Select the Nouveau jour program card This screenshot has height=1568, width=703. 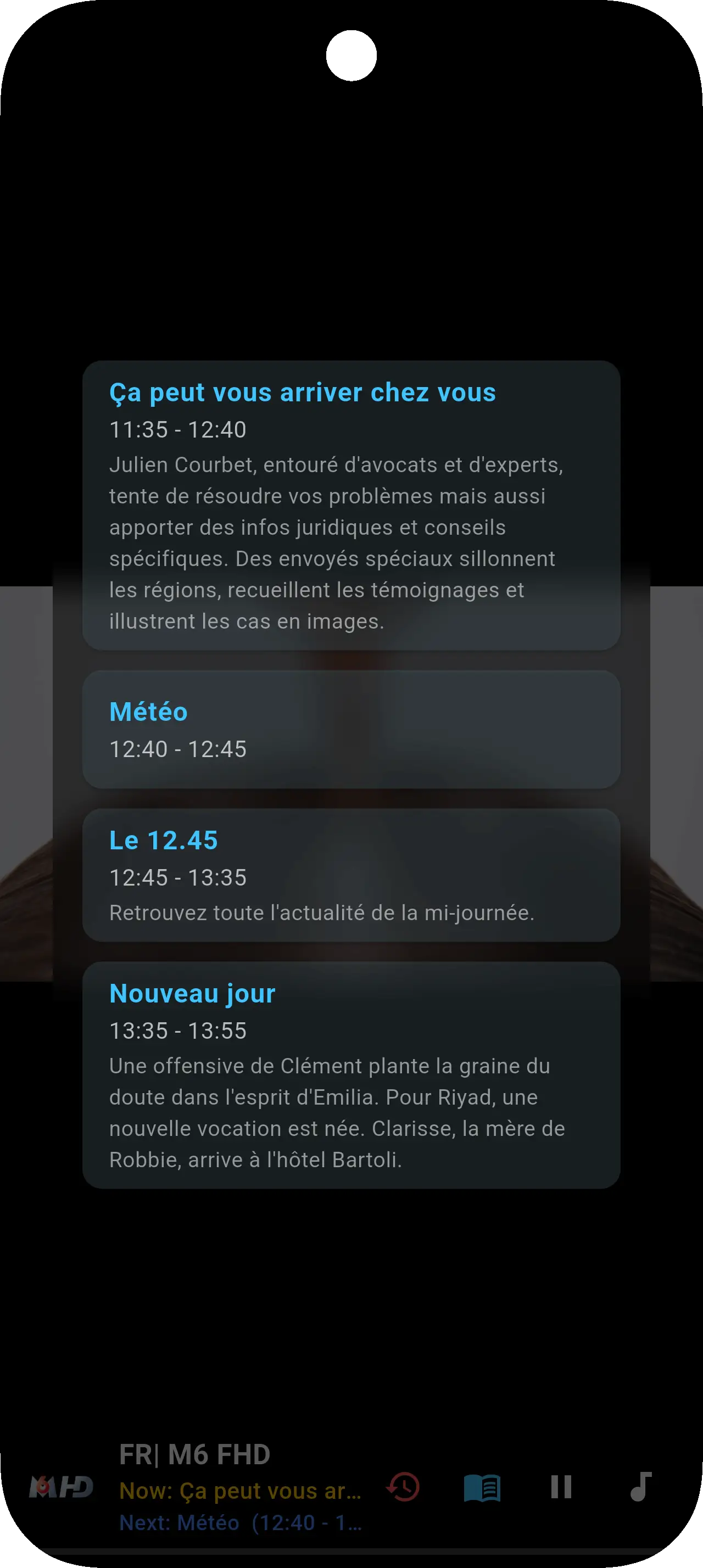[351, 1075]
